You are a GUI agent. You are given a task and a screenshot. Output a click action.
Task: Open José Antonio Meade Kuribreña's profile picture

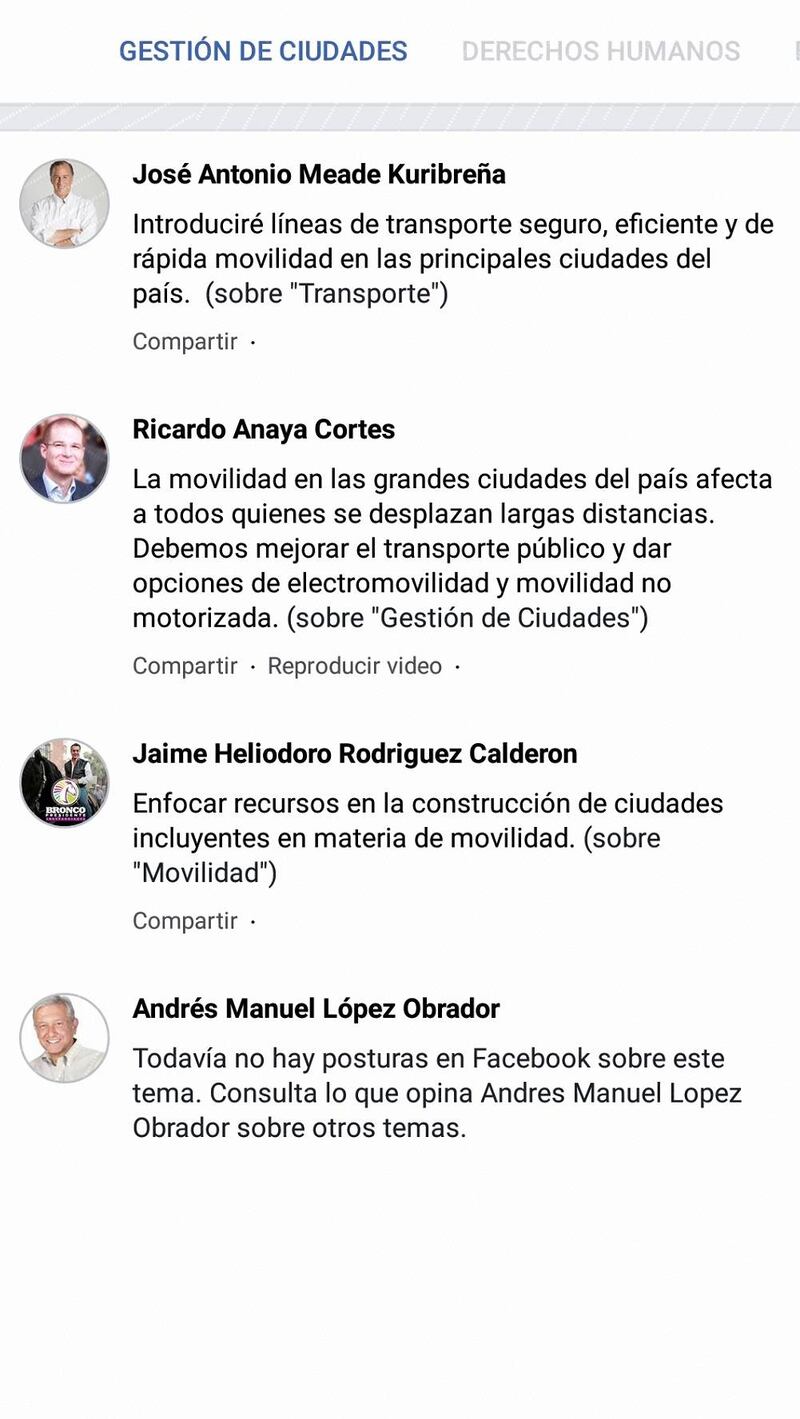click(x=65, y=203)
